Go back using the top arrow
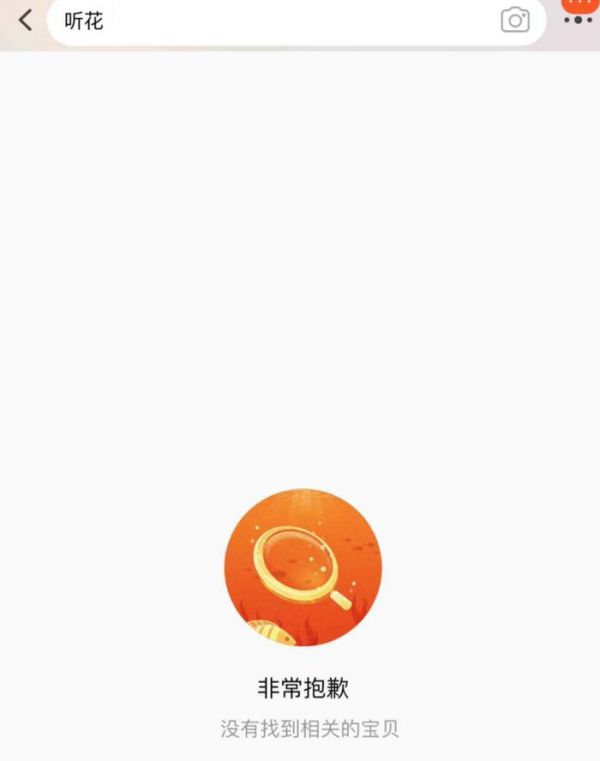The height and width of the screenshot is (761, 600). 25,20
